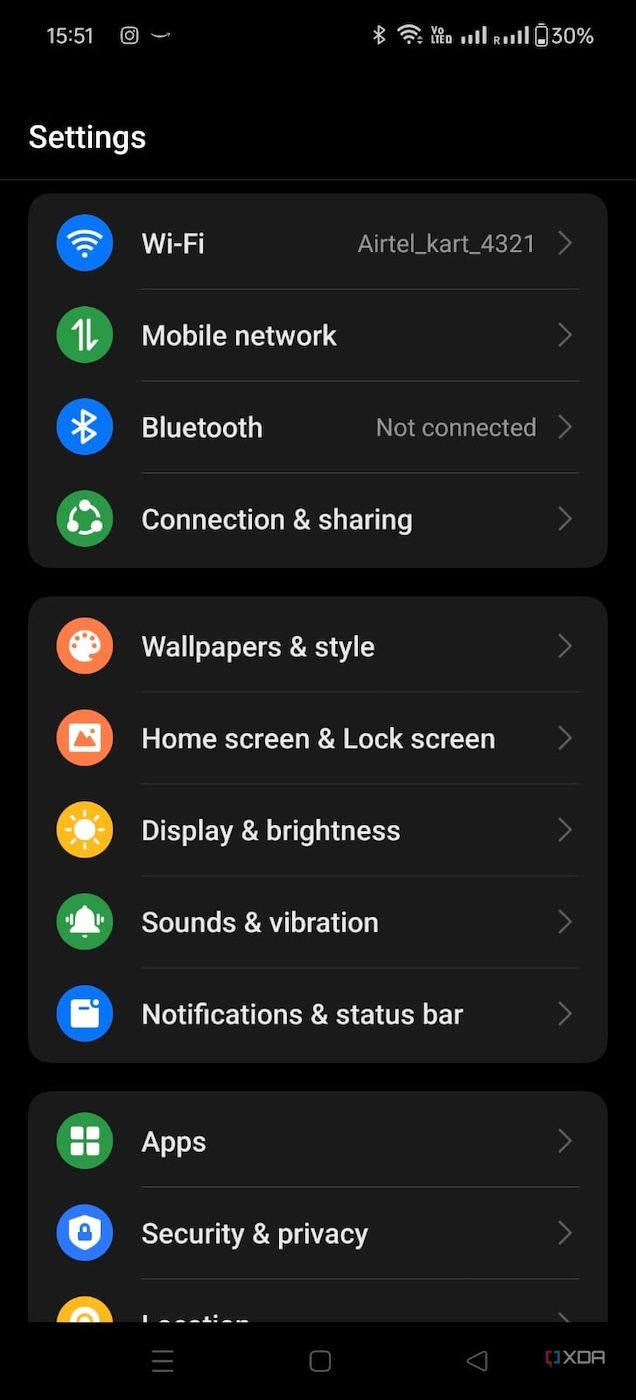The width and height of the screenshot is (636, 1400).
Task: Go to the home screen
Action: tap(320, 1361)
